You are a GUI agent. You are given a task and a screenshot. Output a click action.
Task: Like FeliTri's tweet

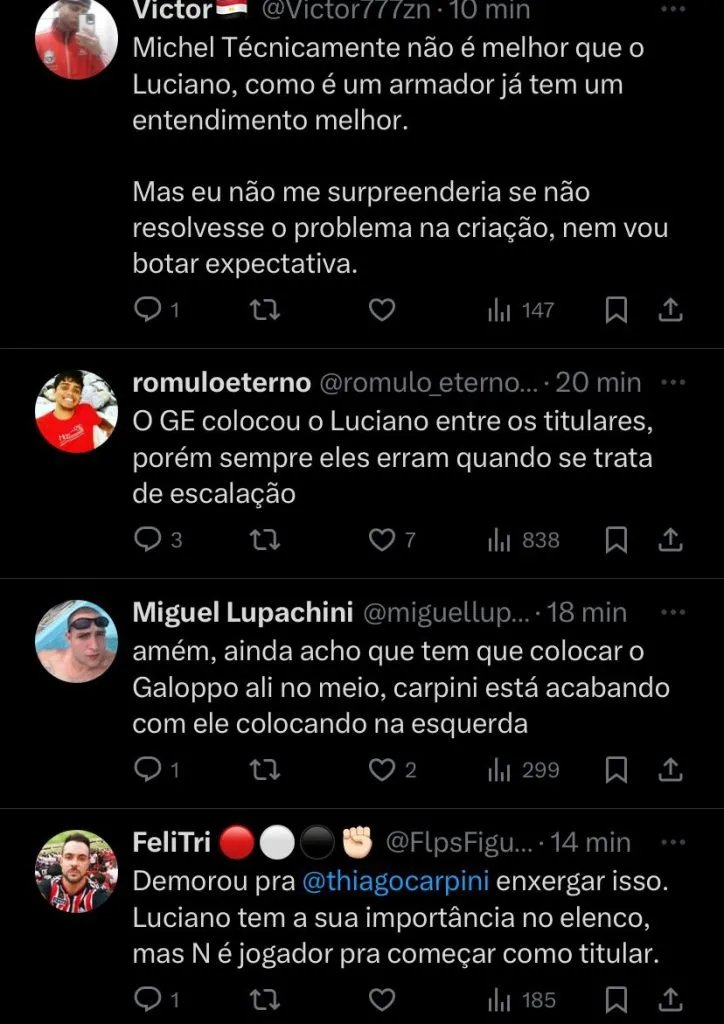point(382,1000)
